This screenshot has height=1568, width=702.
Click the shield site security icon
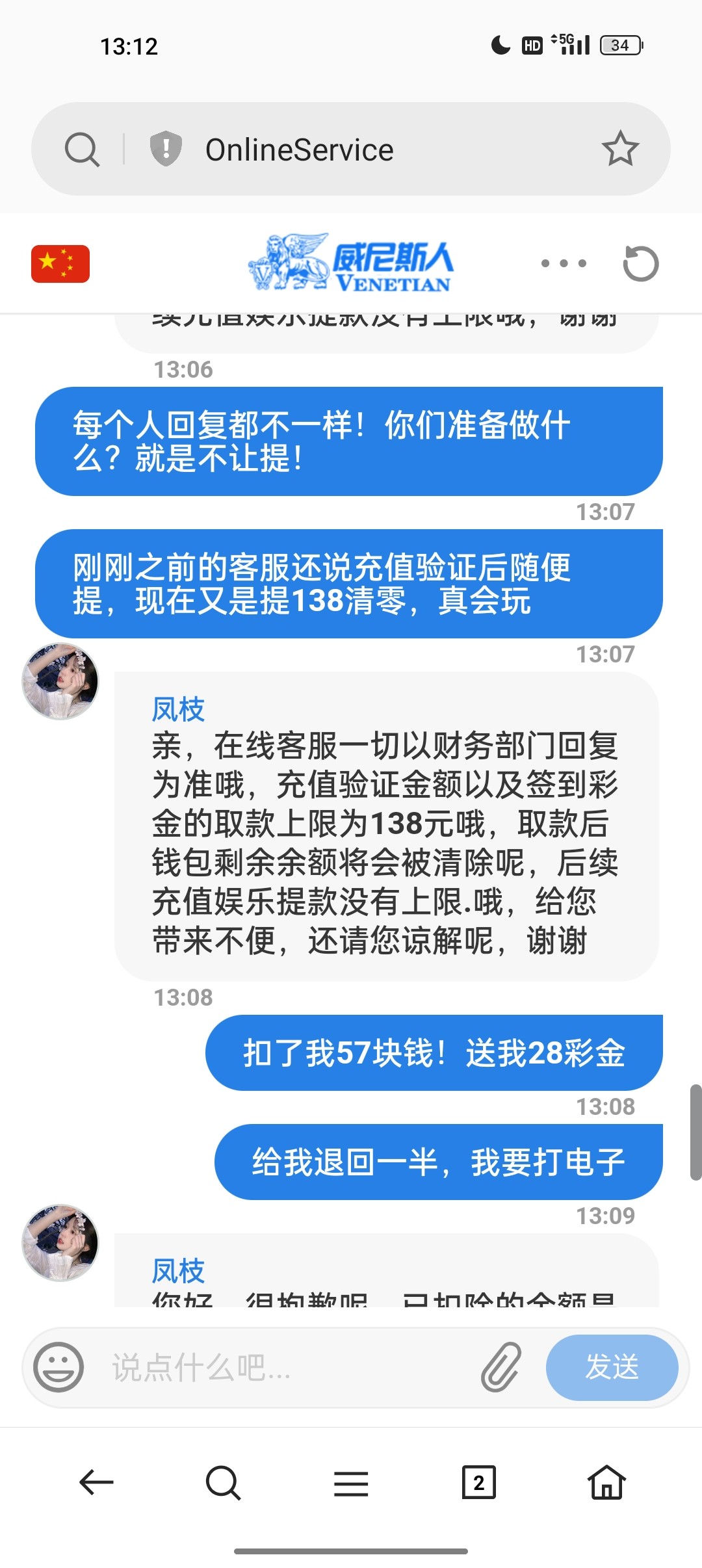tap(166, 148)
